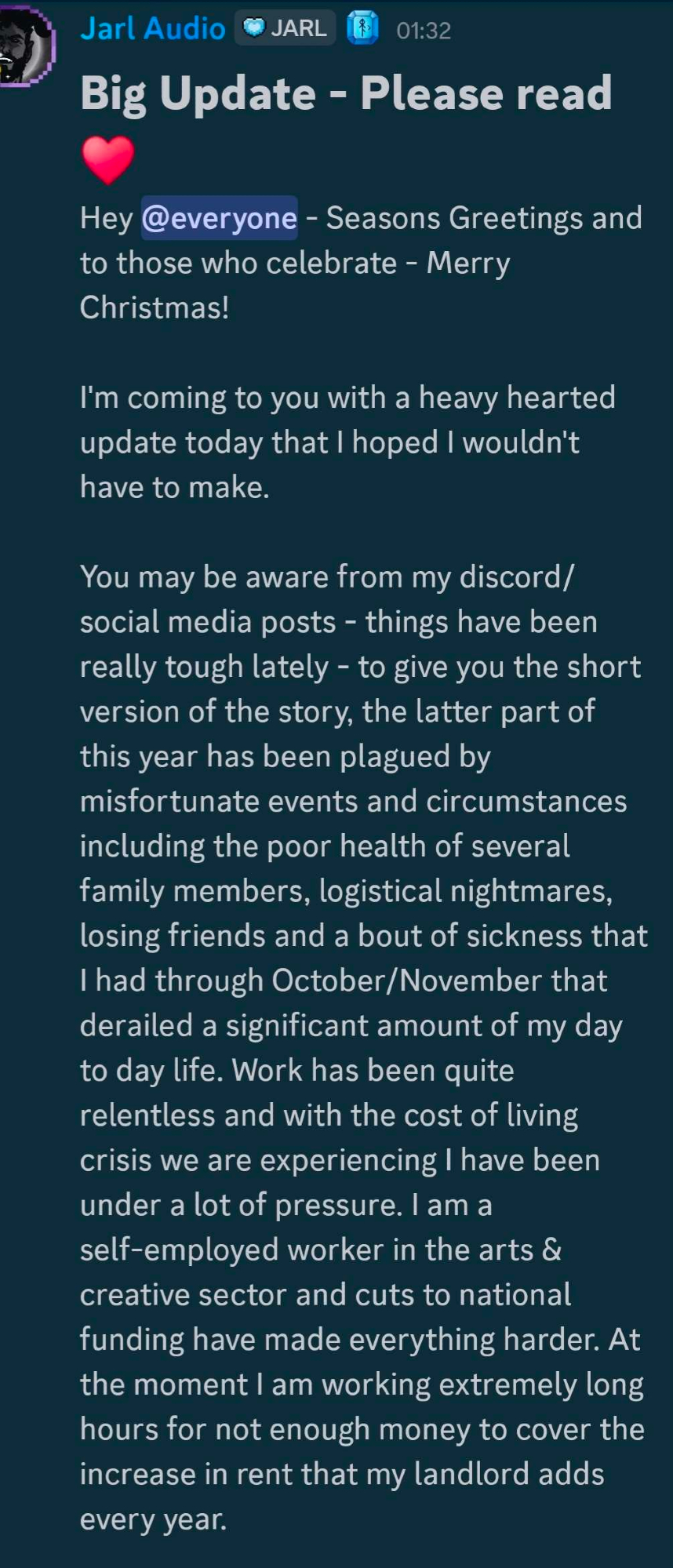Tap the blue role badge icon

(362, 29)
